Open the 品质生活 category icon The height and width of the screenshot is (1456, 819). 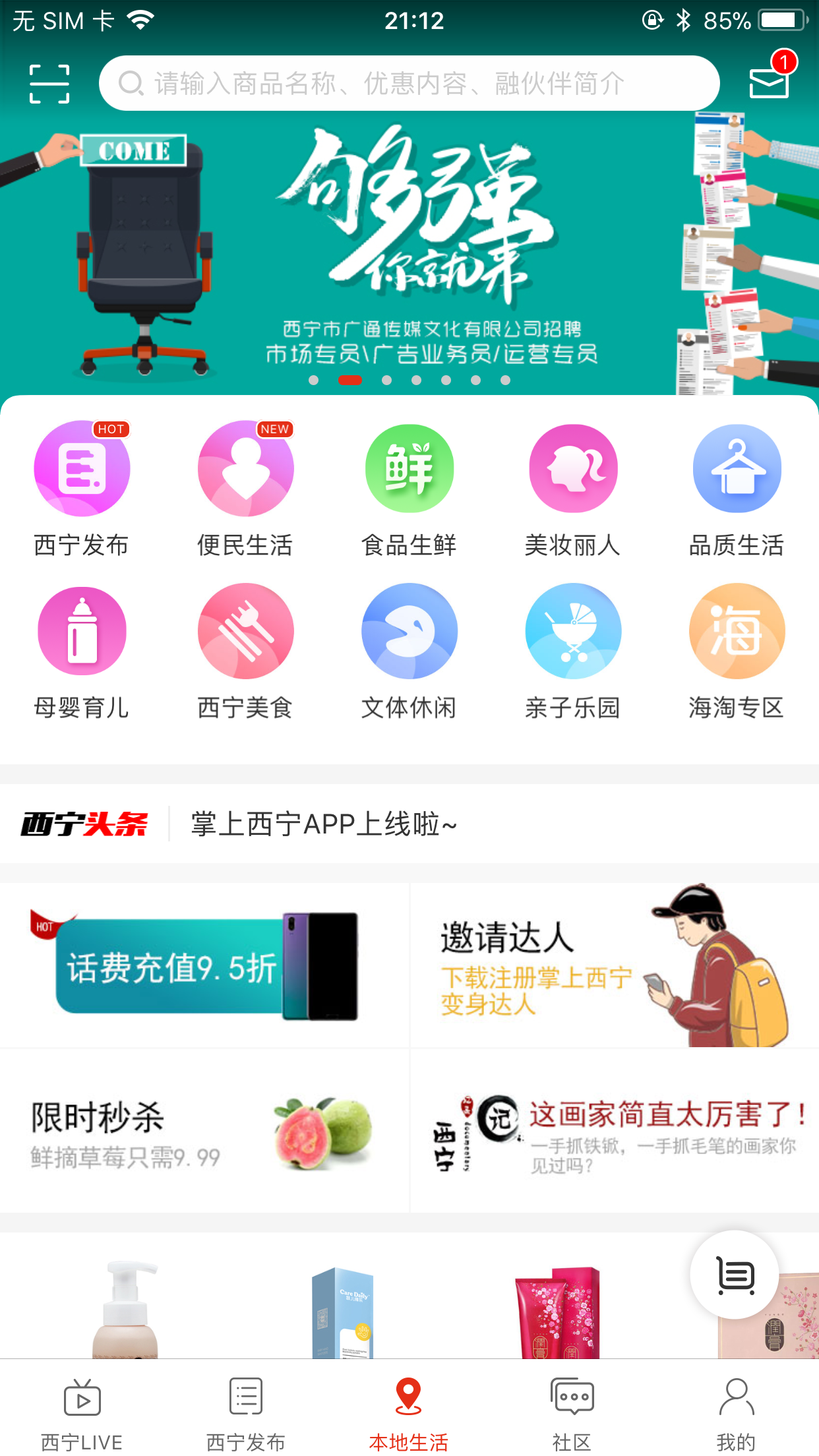737,468
